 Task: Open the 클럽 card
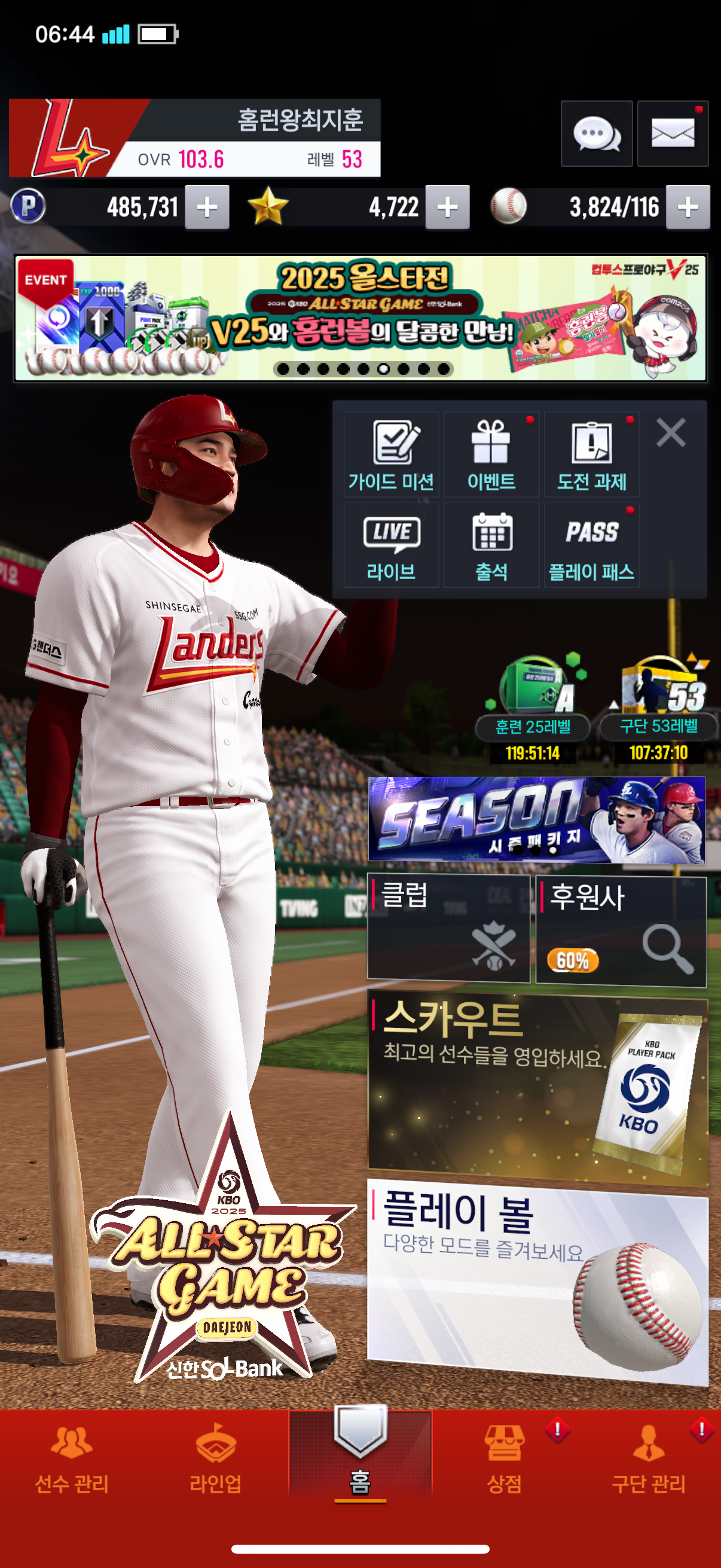pos(449,928)
